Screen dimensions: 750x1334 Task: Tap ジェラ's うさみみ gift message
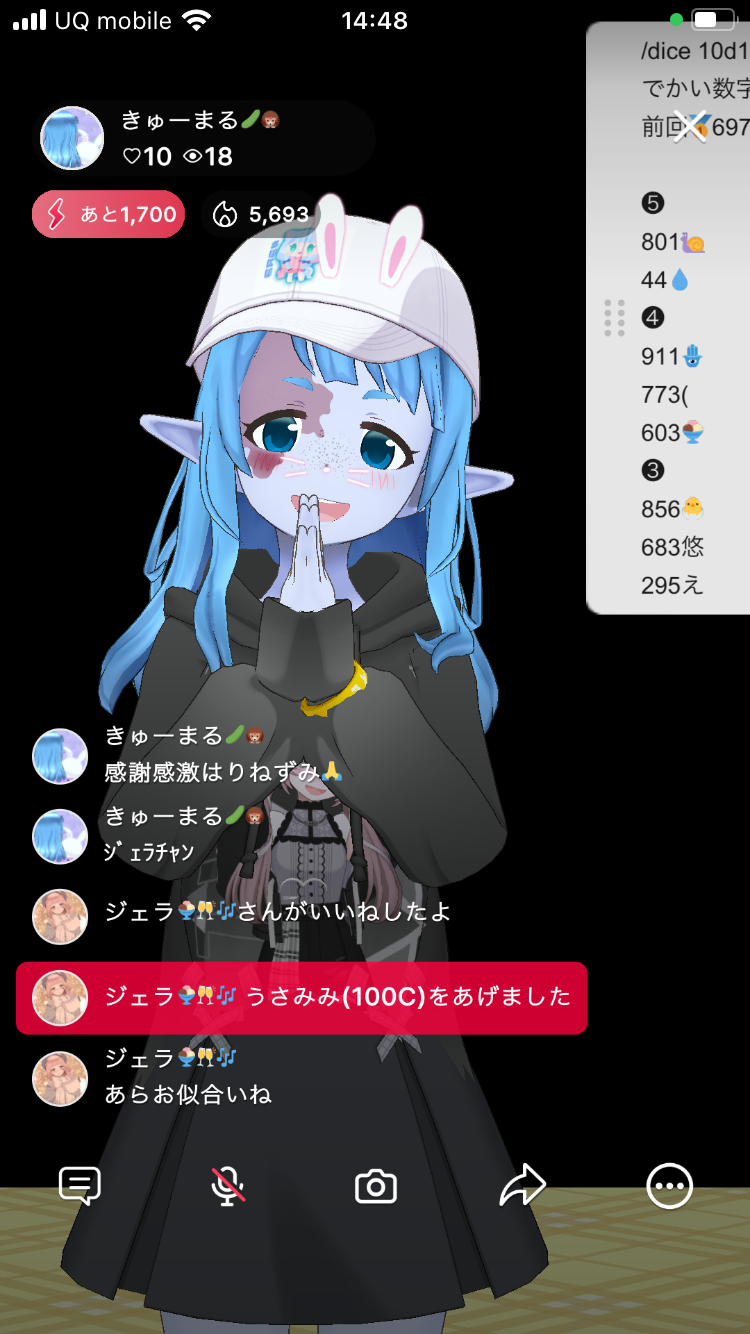pyautogui.click(x=301, y=997)
